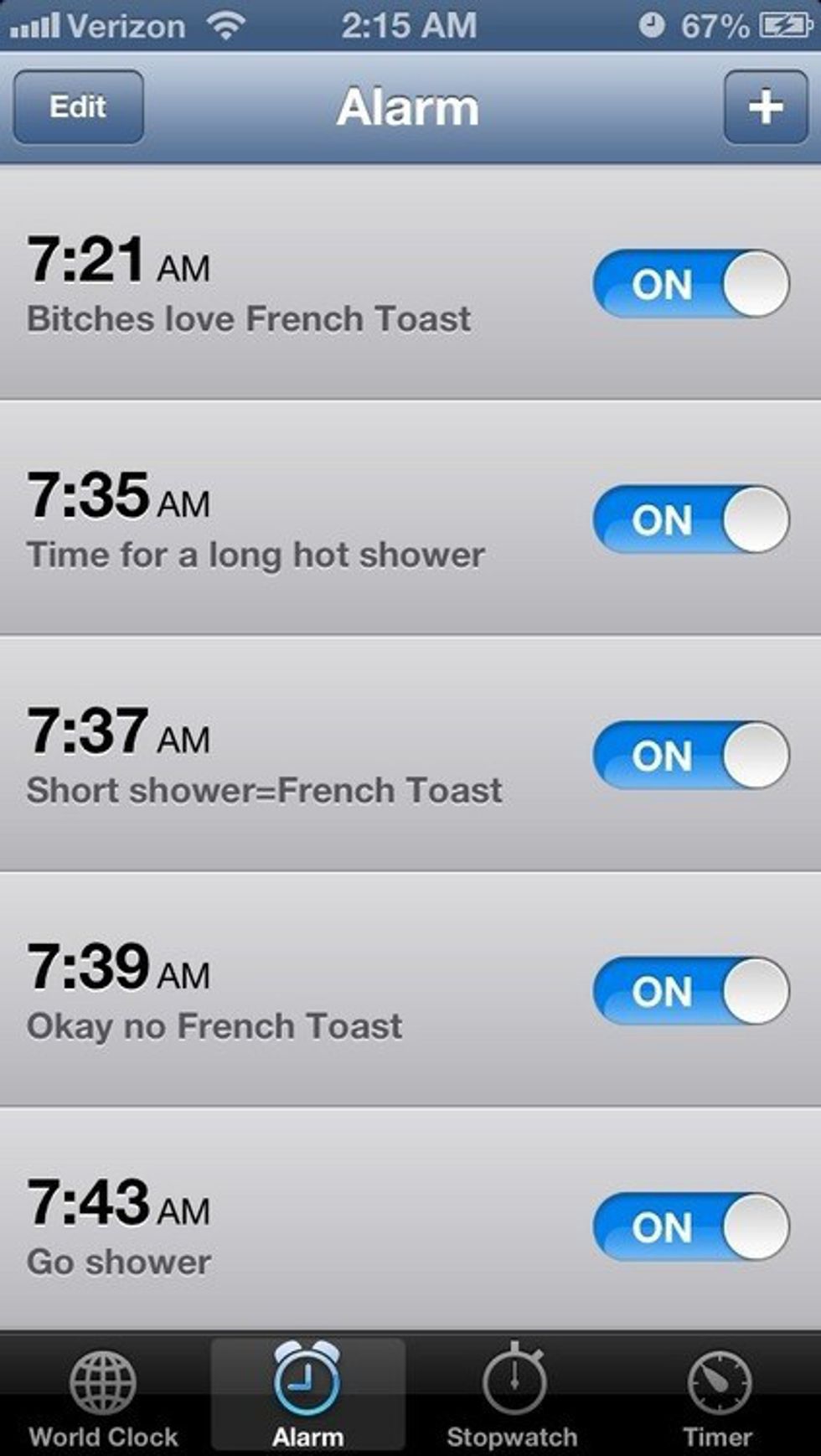The height and width of the screenshot is (1456, 821).
Task: Go to the Timer tab
Action: 718,1395
